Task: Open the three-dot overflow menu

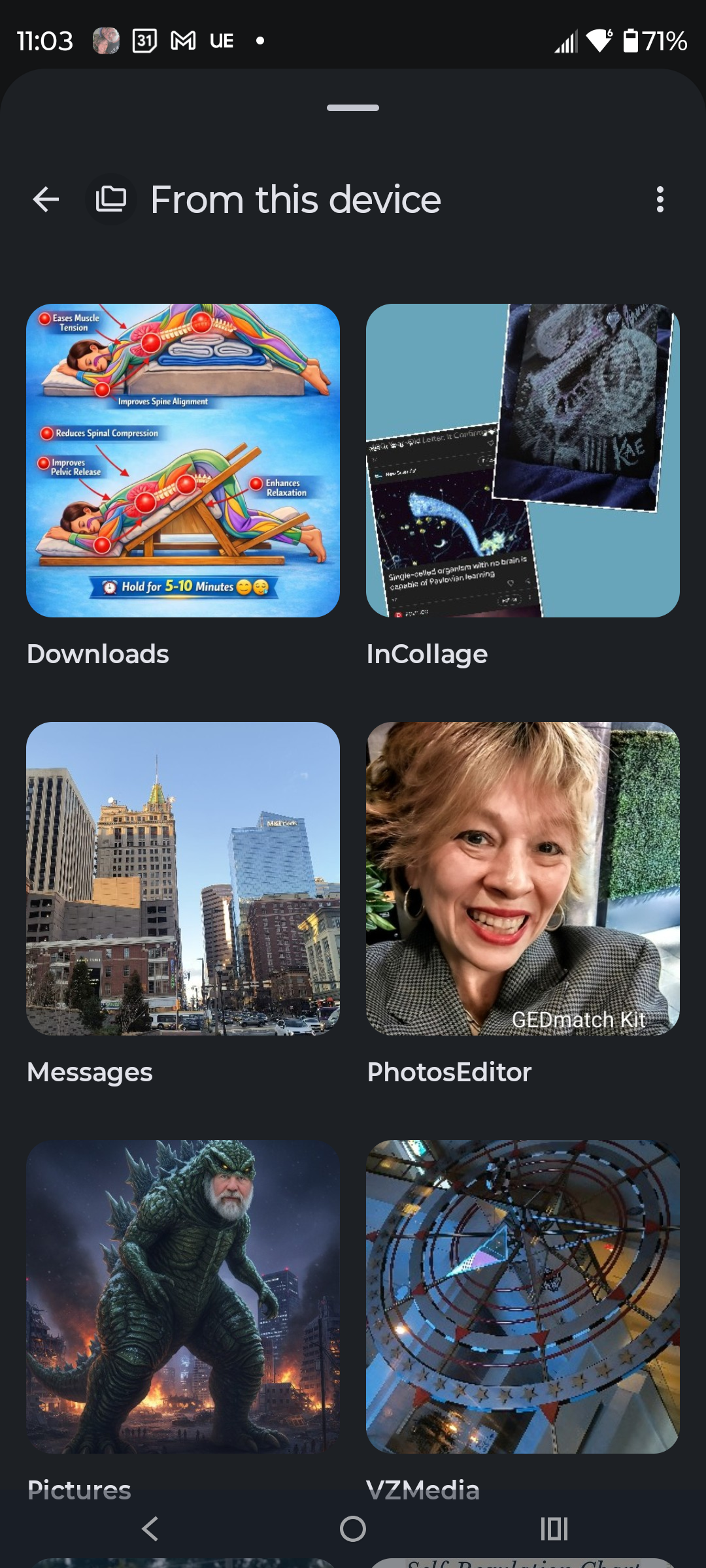Action: (x=660, y=199)
